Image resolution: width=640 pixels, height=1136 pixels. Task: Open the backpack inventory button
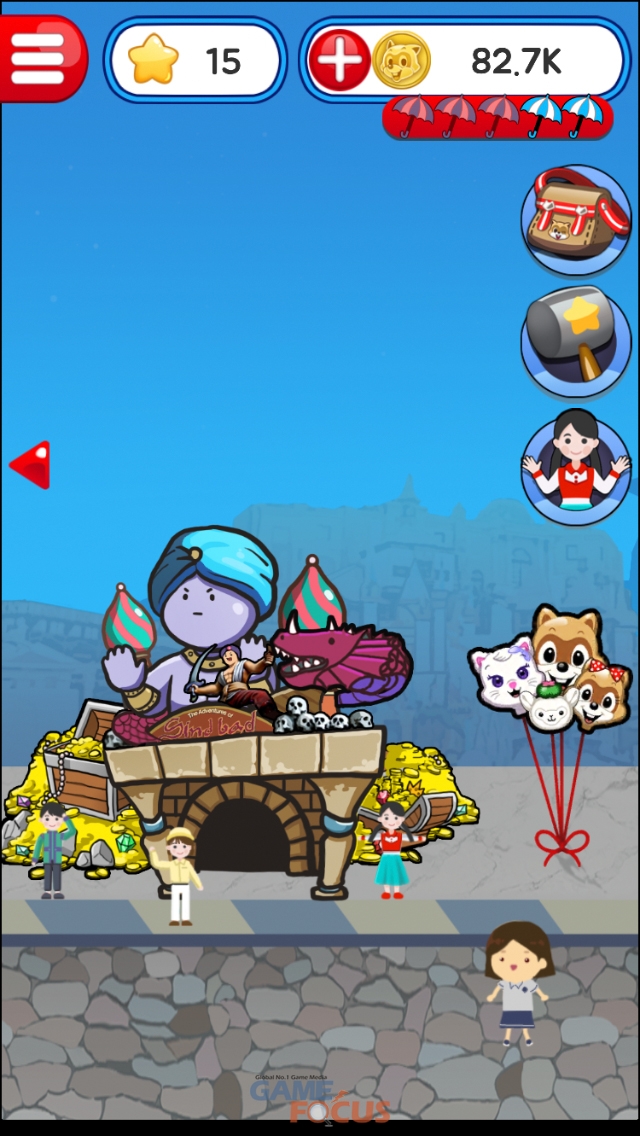(x=575, y=220)
